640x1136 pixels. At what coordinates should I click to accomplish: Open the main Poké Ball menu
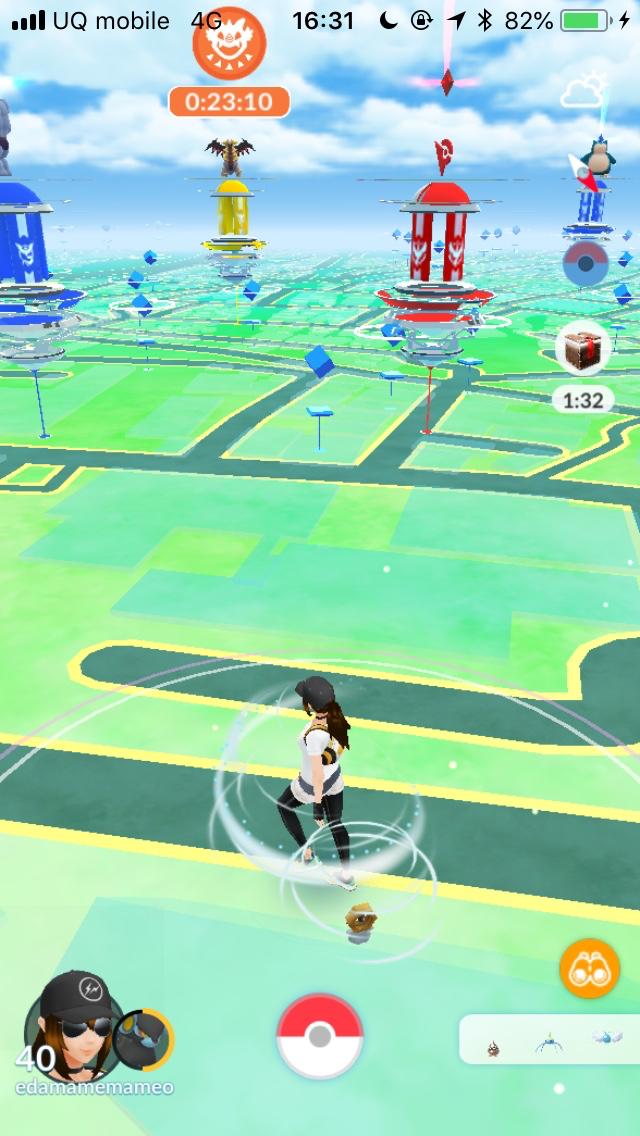click(x=320, y=1036)
